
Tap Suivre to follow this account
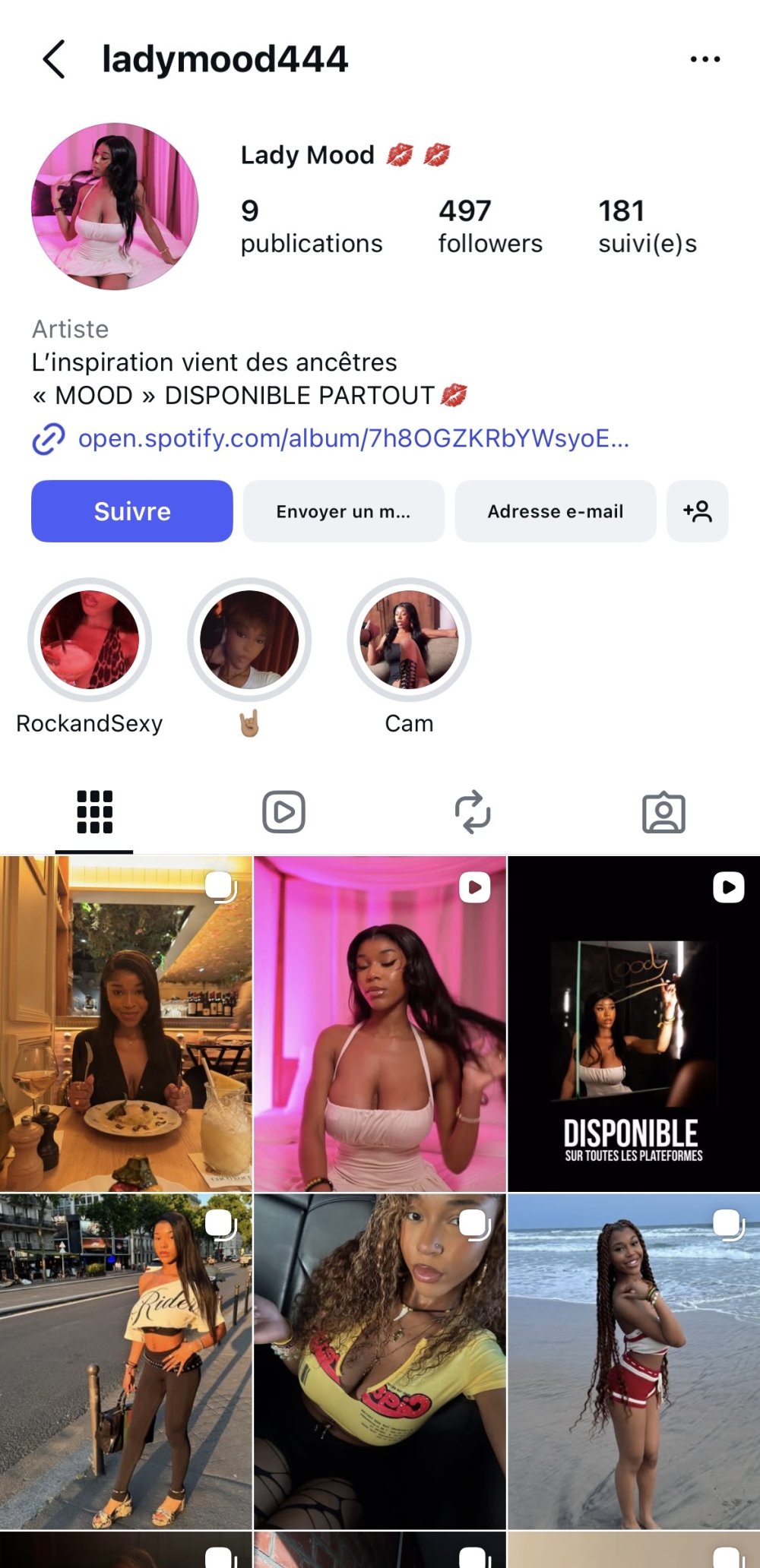131,511
